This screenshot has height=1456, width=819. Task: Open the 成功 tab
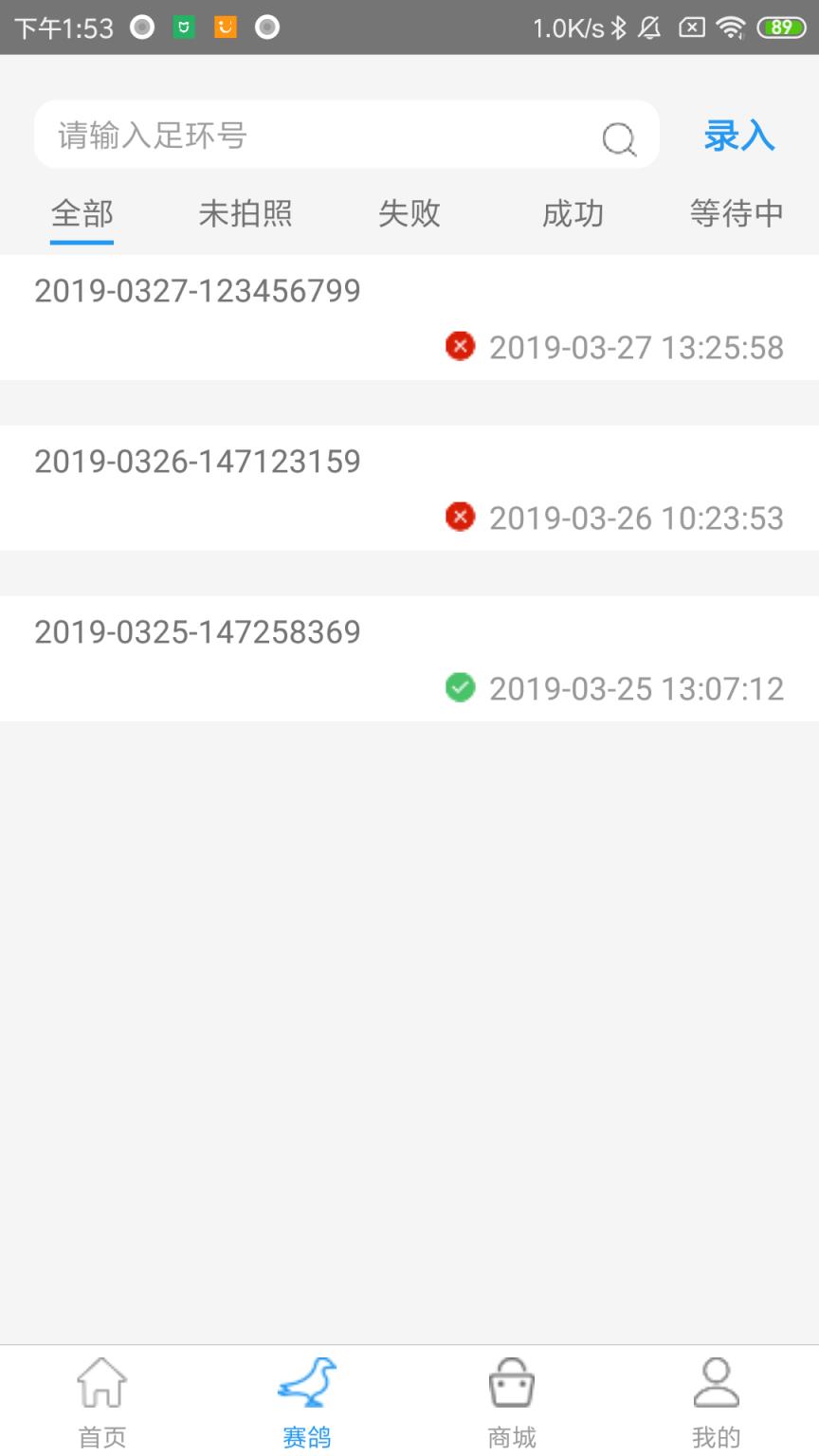click(573, 214)
